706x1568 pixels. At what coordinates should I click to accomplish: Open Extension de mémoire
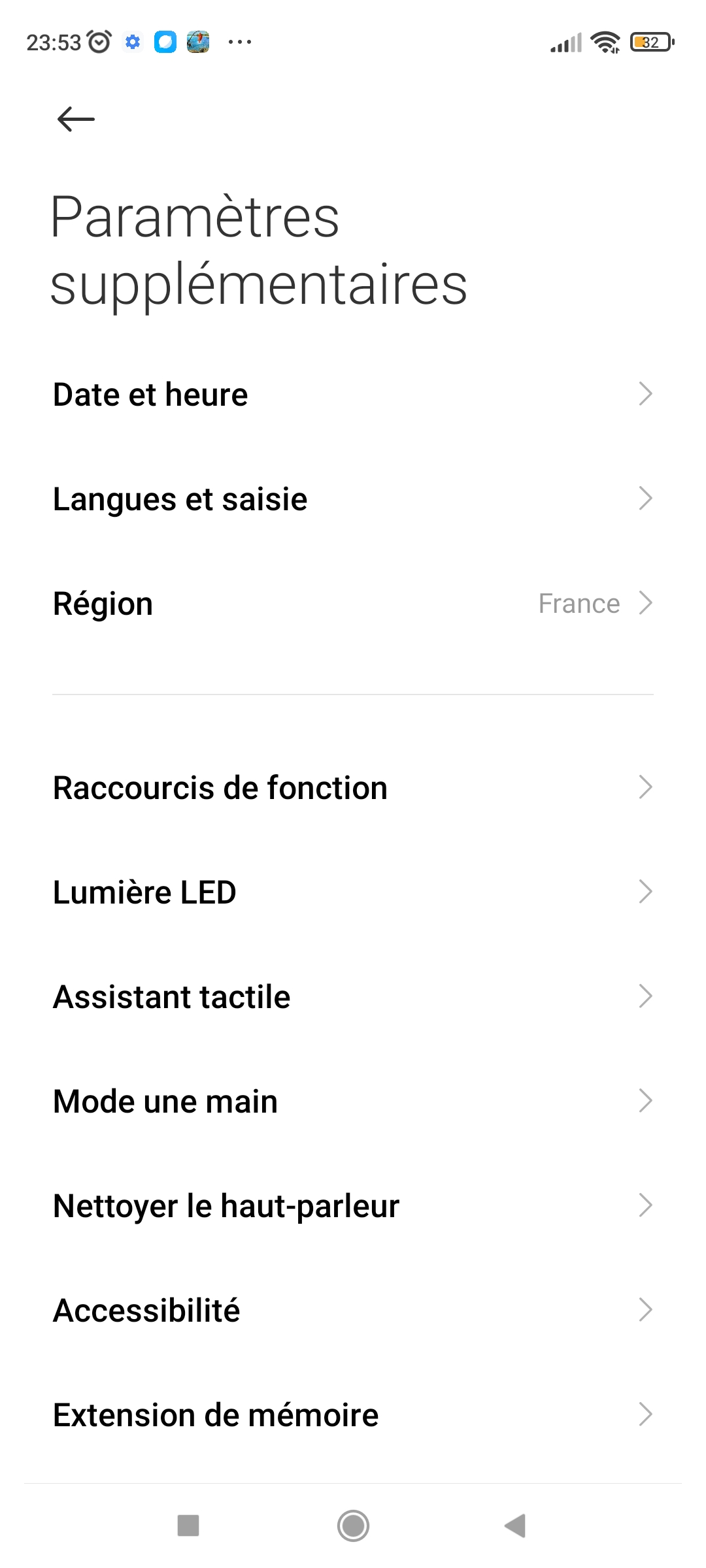[353, 1414]
